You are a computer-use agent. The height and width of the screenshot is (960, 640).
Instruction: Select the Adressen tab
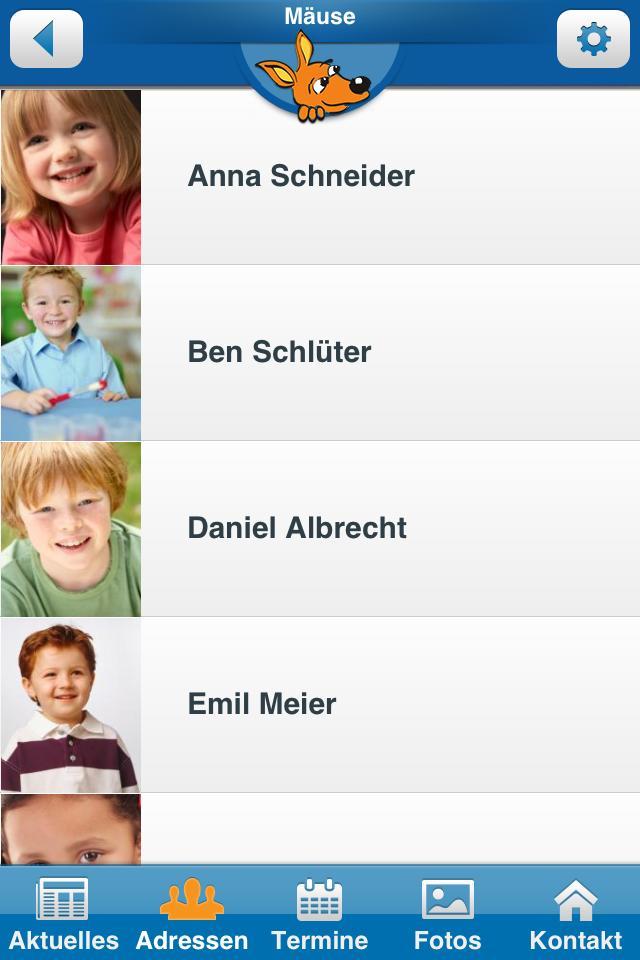[192, 914]
